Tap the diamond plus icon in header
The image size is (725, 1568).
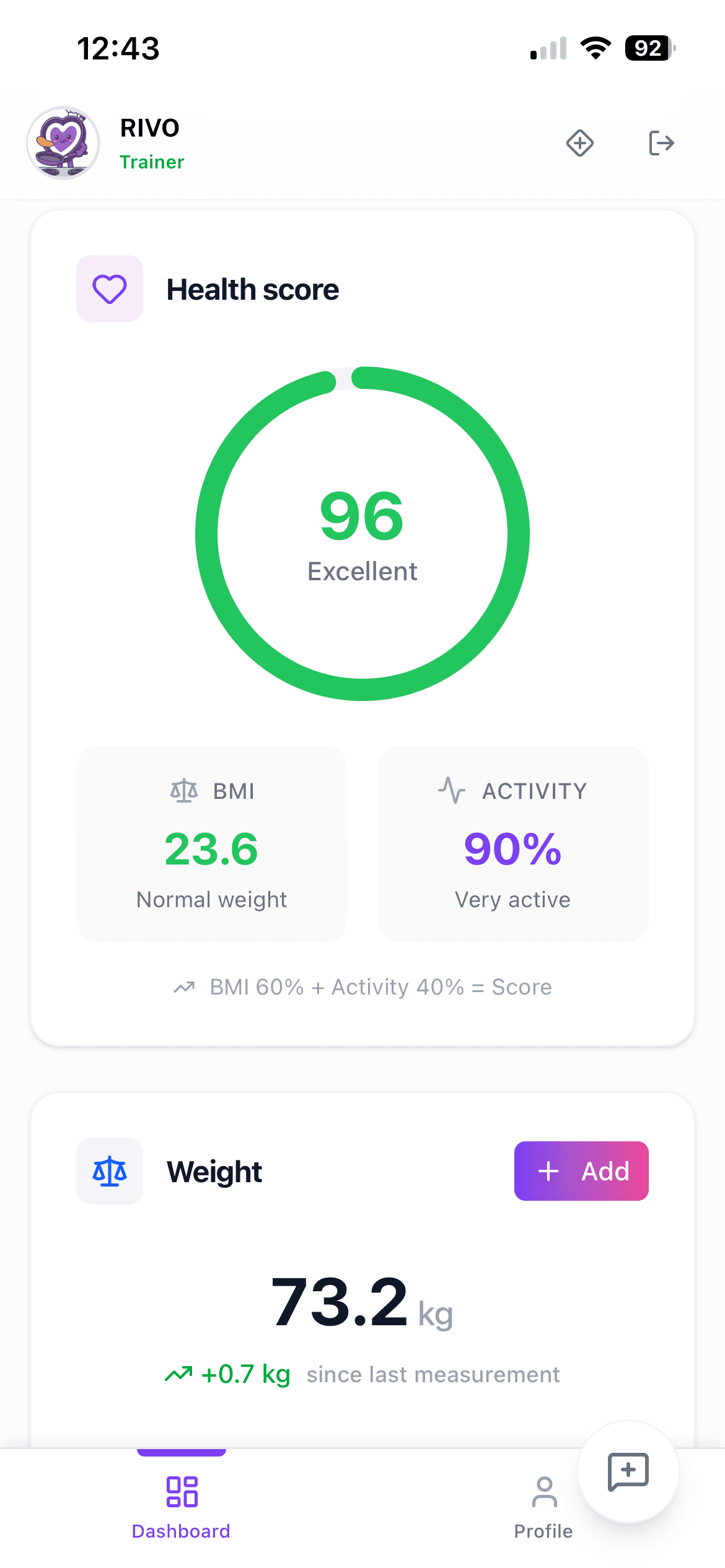(x=580, y=143)
